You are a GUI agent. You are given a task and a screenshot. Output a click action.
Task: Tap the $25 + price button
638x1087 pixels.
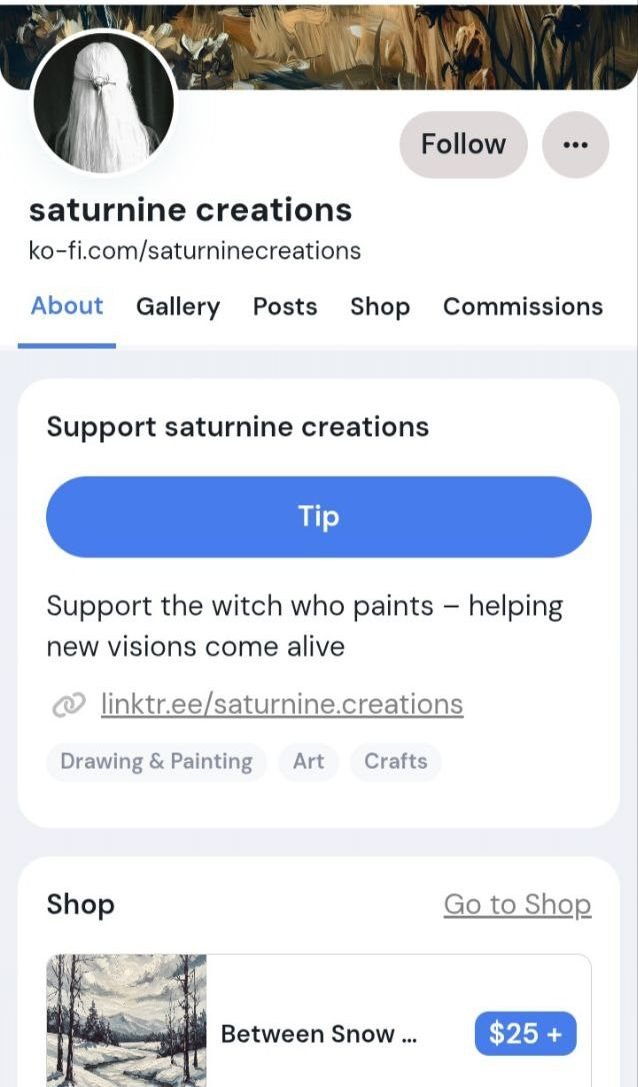click(x=525, y=1034)
